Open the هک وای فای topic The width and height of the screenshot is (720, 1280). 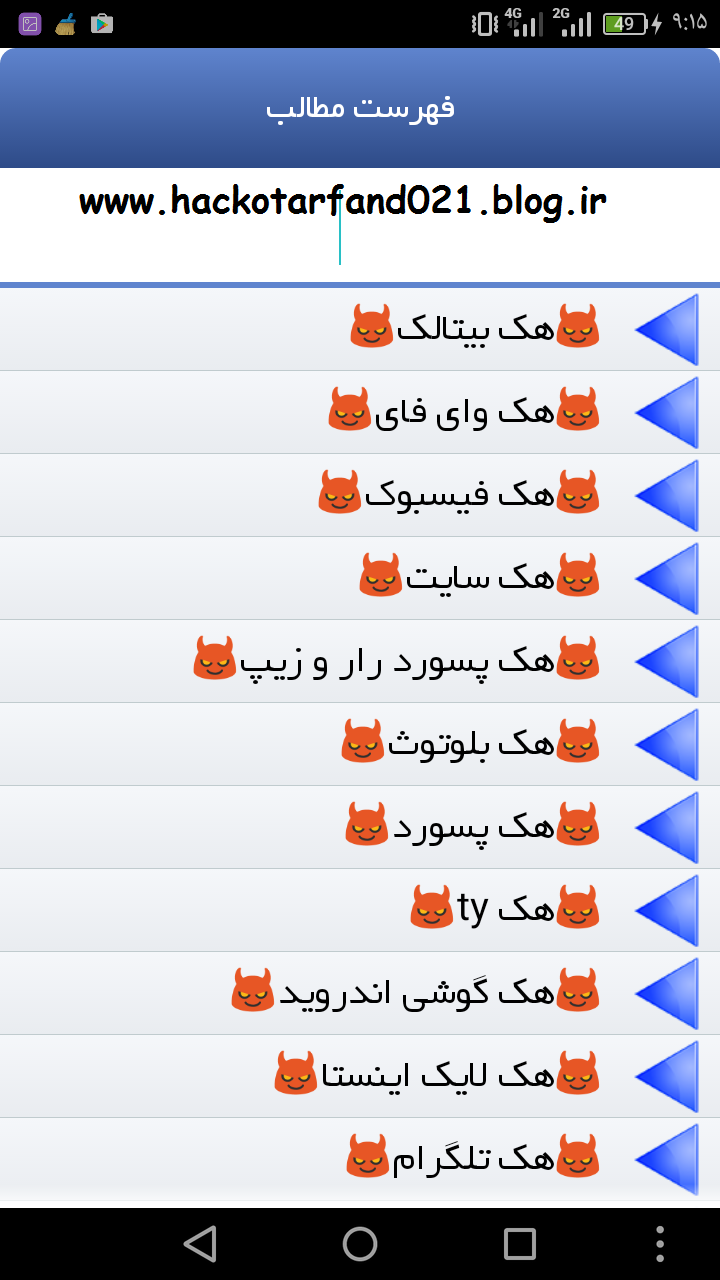(x=465, y=412)
